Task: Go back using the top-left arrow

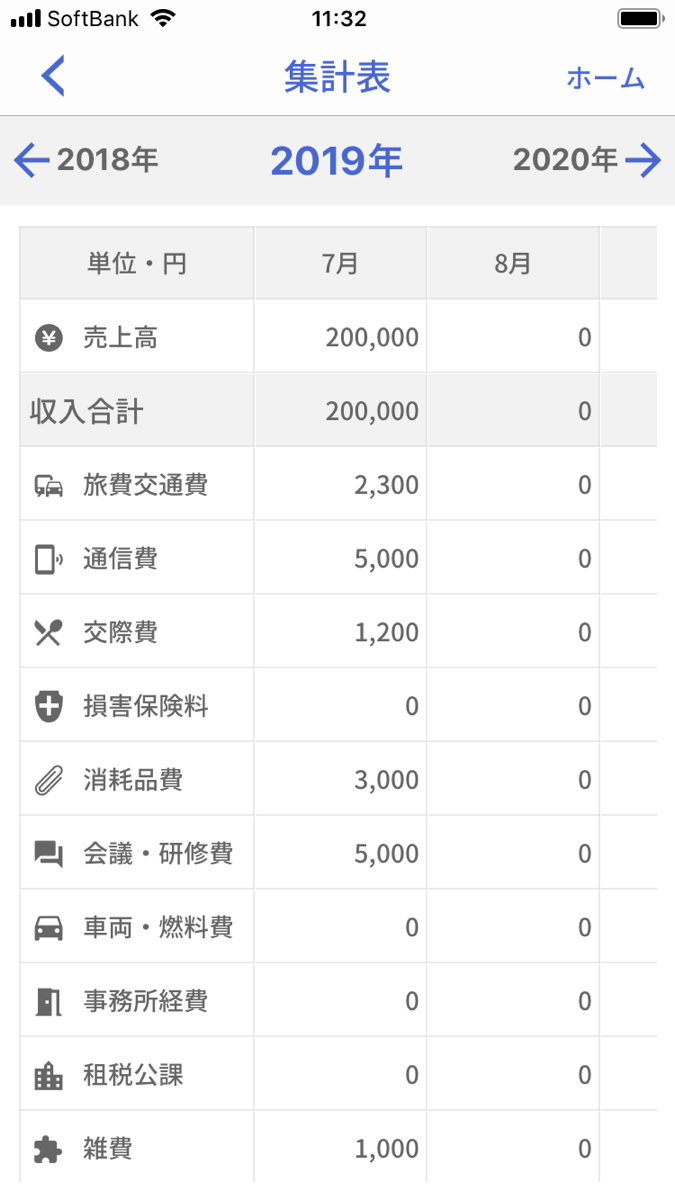Action: point(53,77)
